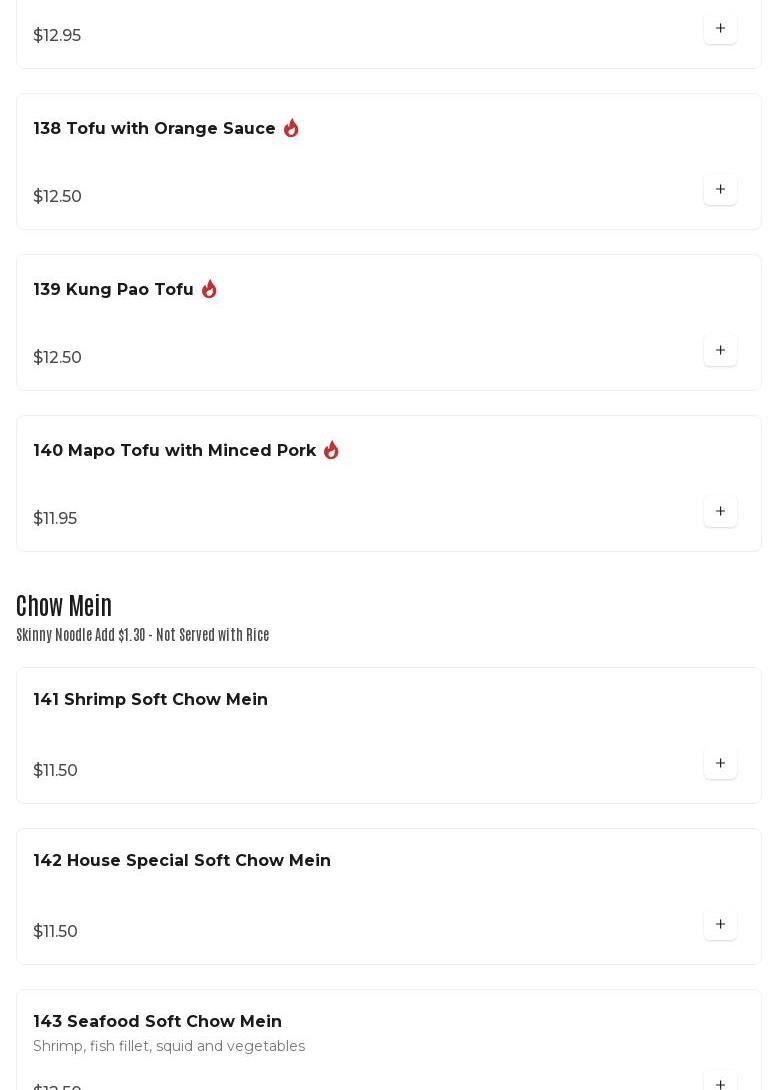Screen dimensions: 778x1090
Task: Add 141 Shrimp Soft Chow Mein to order
Action: [x=720, y=764]
